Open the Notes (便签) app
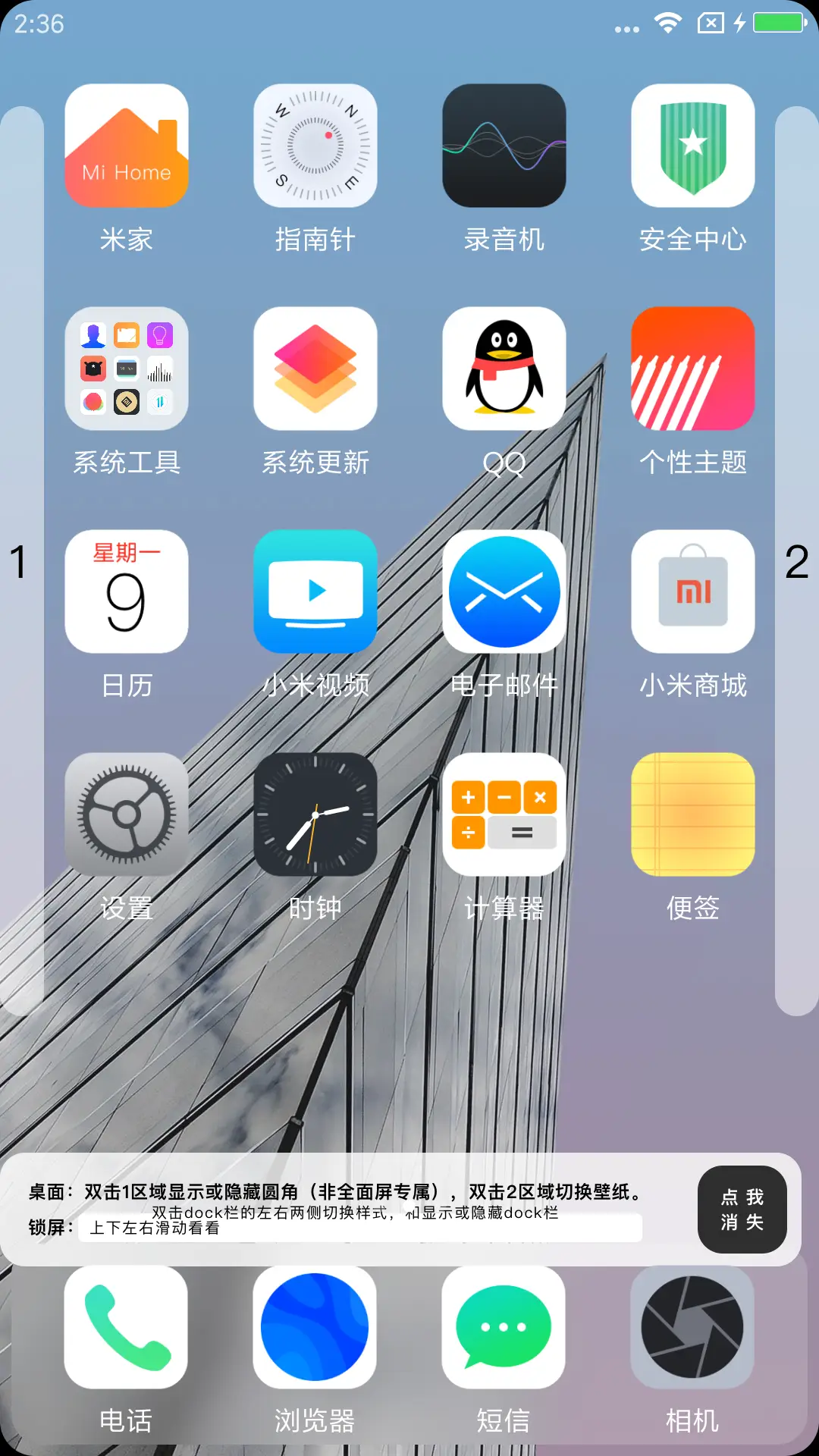The height and width of the screenshot is (1456, 819). click(x=692, y=815)
